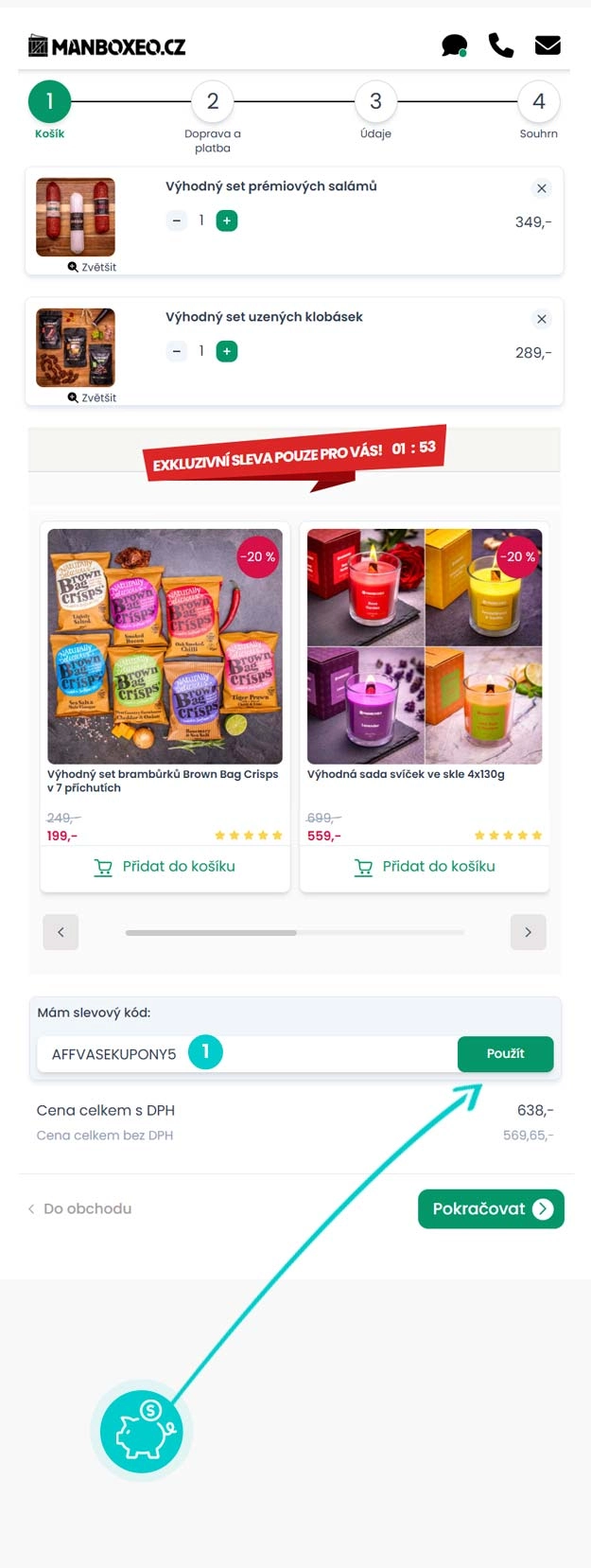The image size is (591, 1568).
Task: Remove the smoked sausage set from the cart
Action: click(x=542, y=319)
